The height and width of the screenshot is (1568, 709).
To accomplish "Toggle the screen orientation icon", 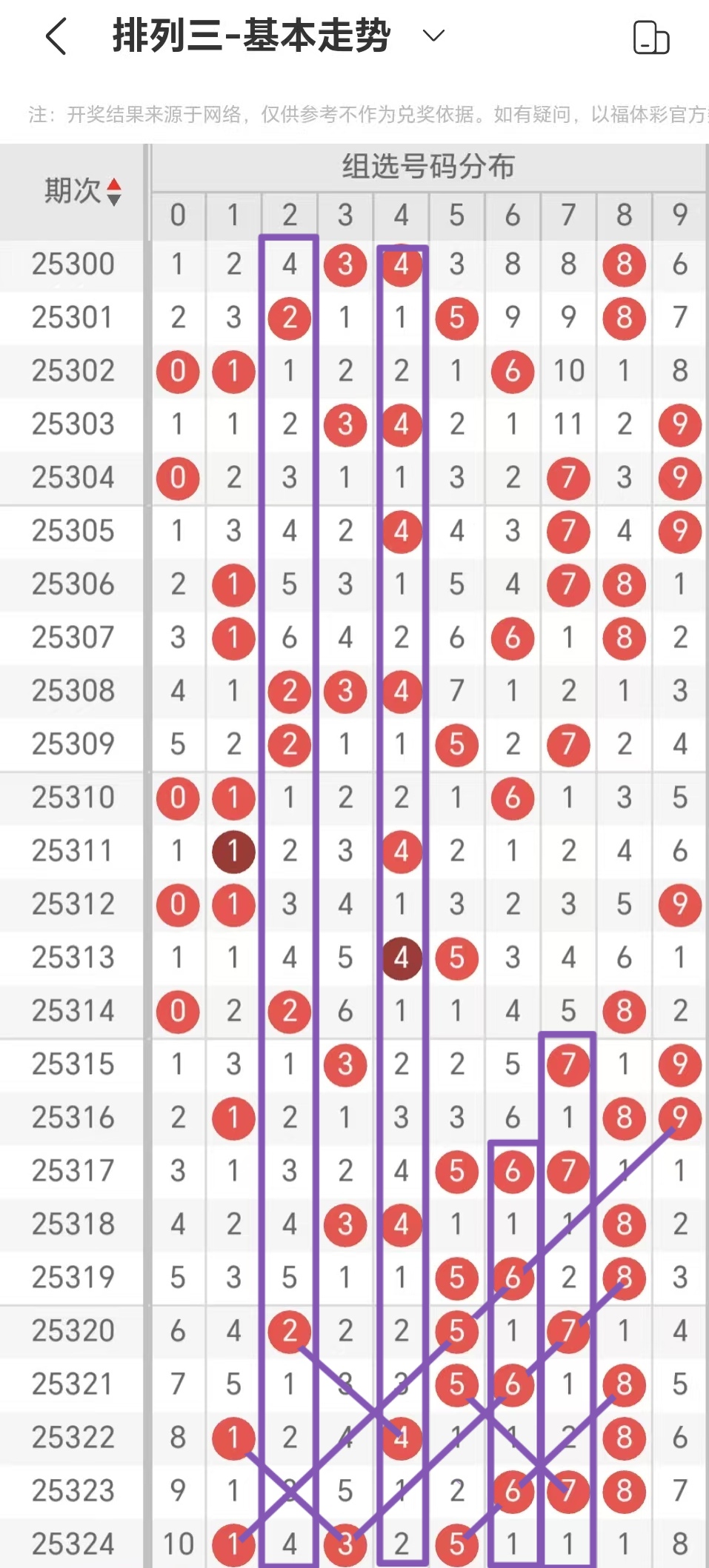I will coord(650,38).
